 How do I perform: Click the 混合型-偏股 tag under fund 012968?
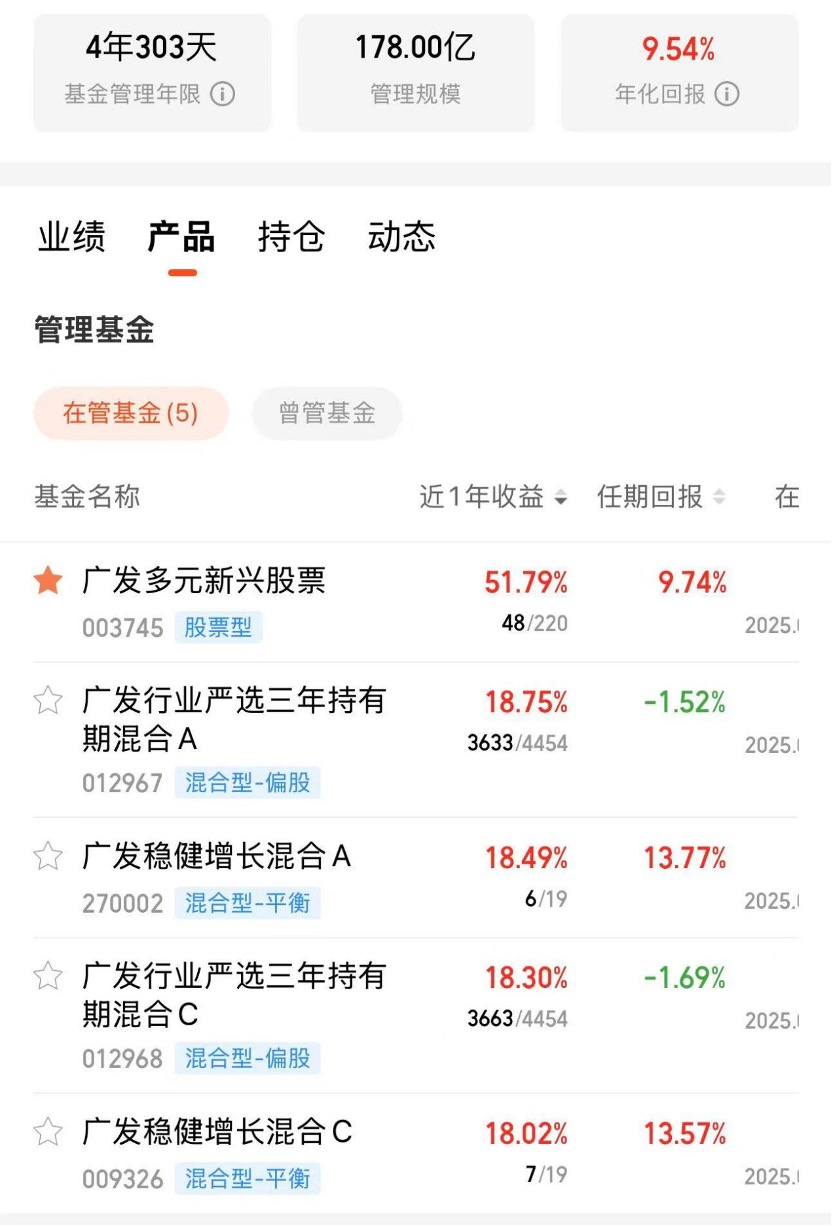point(248,1059)
